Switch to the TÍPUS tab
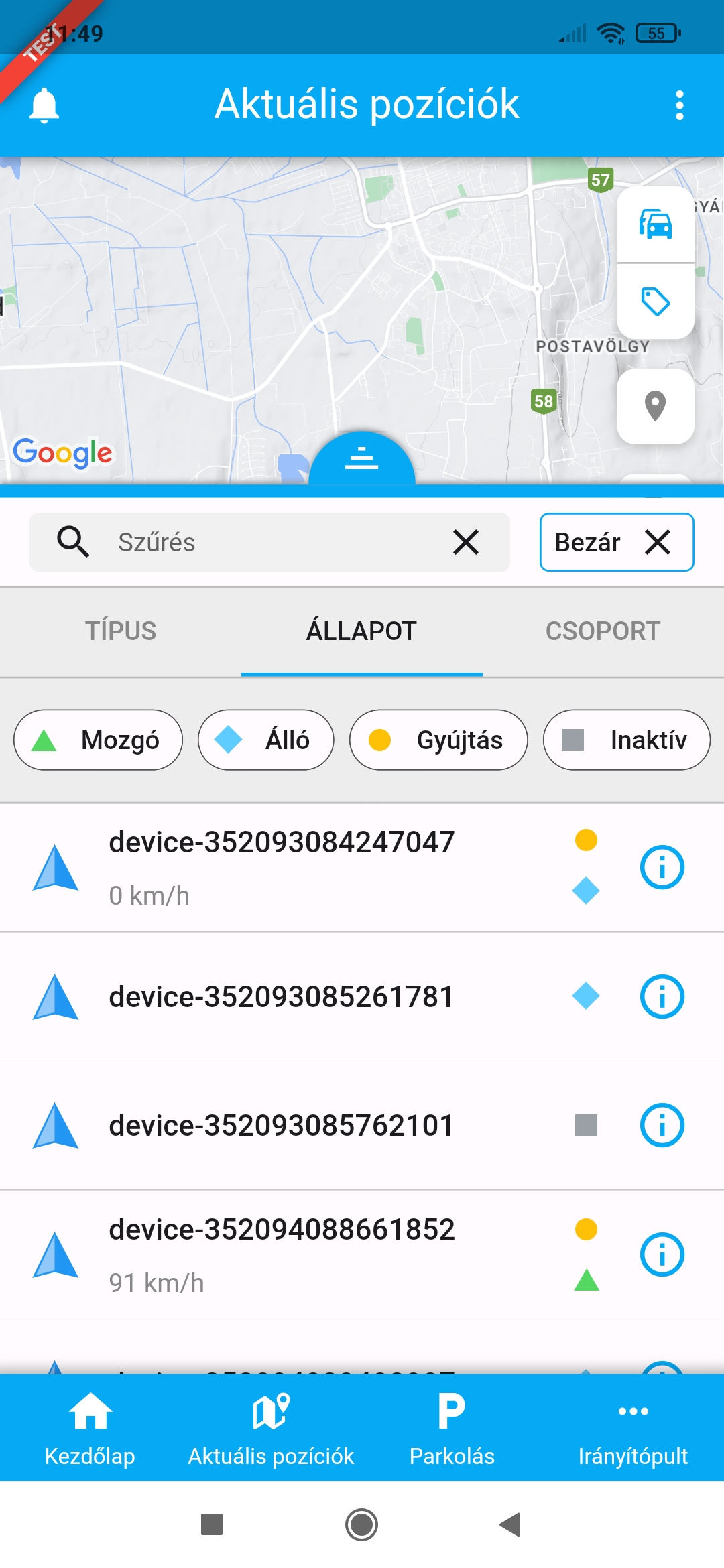Viewport: 724px width, 1568px height. coord(121,631)
